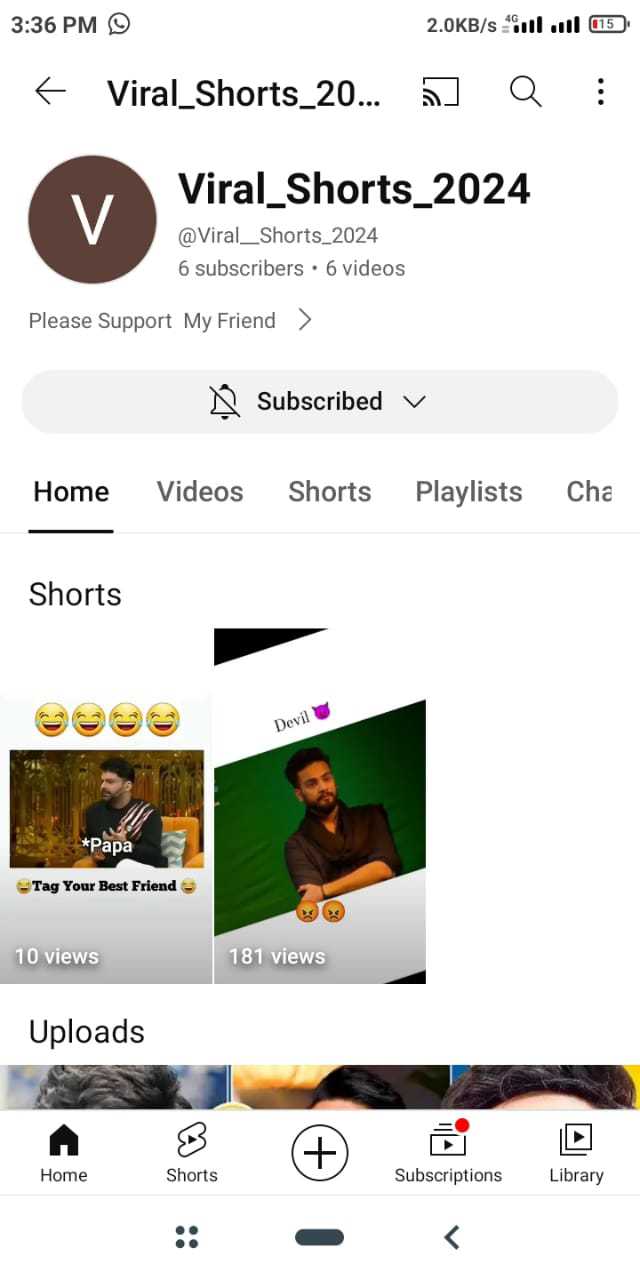Open the cast to device icon

(x=441, y=92)
